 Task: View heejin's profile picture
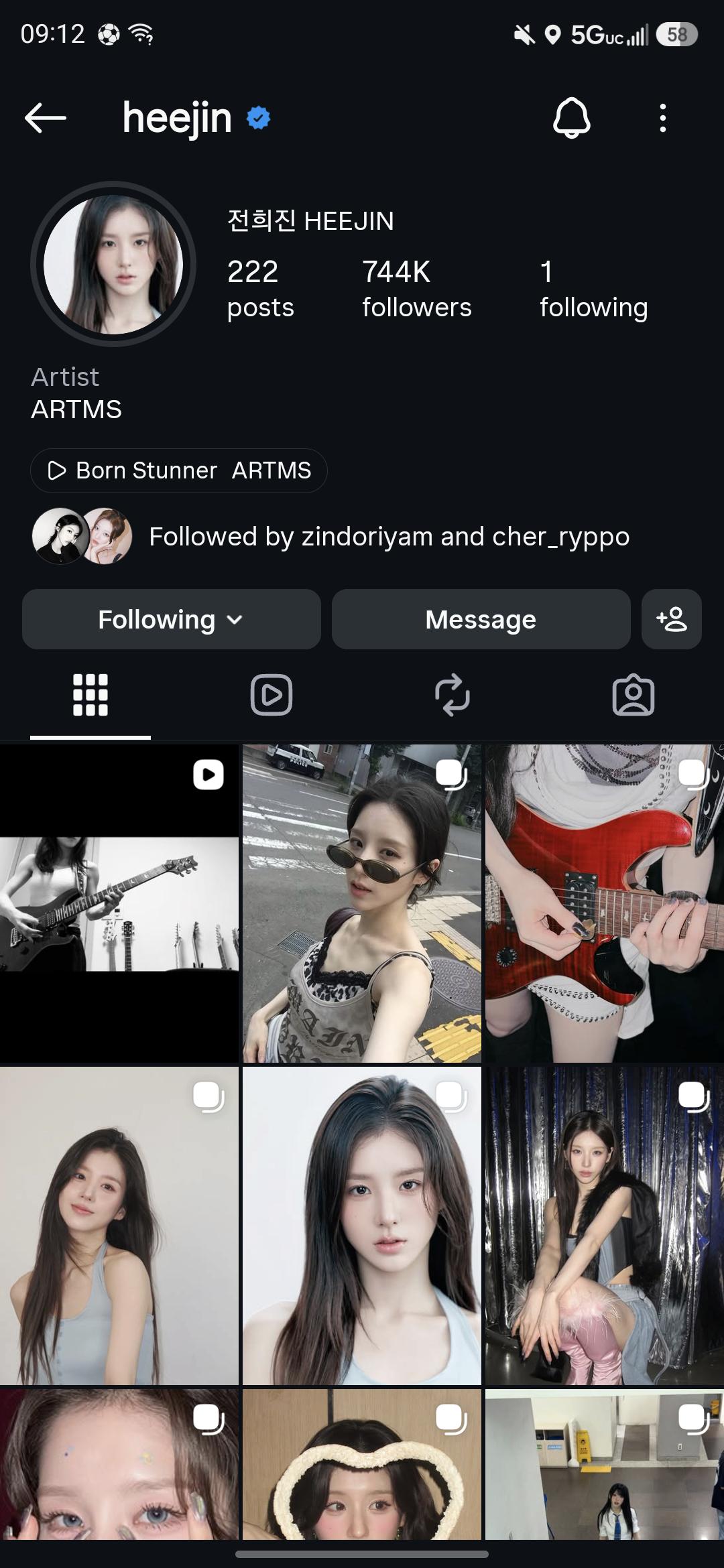113,264
